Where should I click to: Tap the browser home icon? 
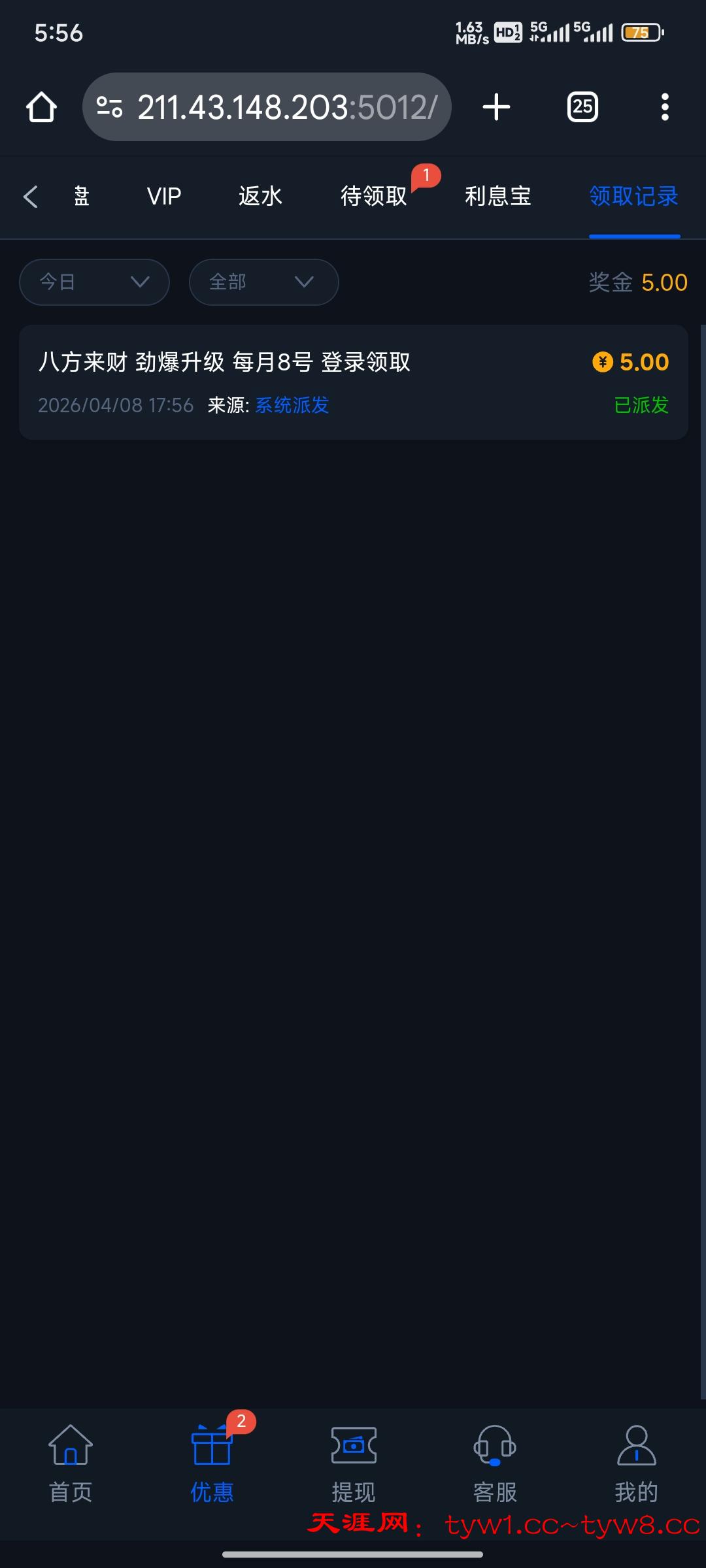pos(41,107)
